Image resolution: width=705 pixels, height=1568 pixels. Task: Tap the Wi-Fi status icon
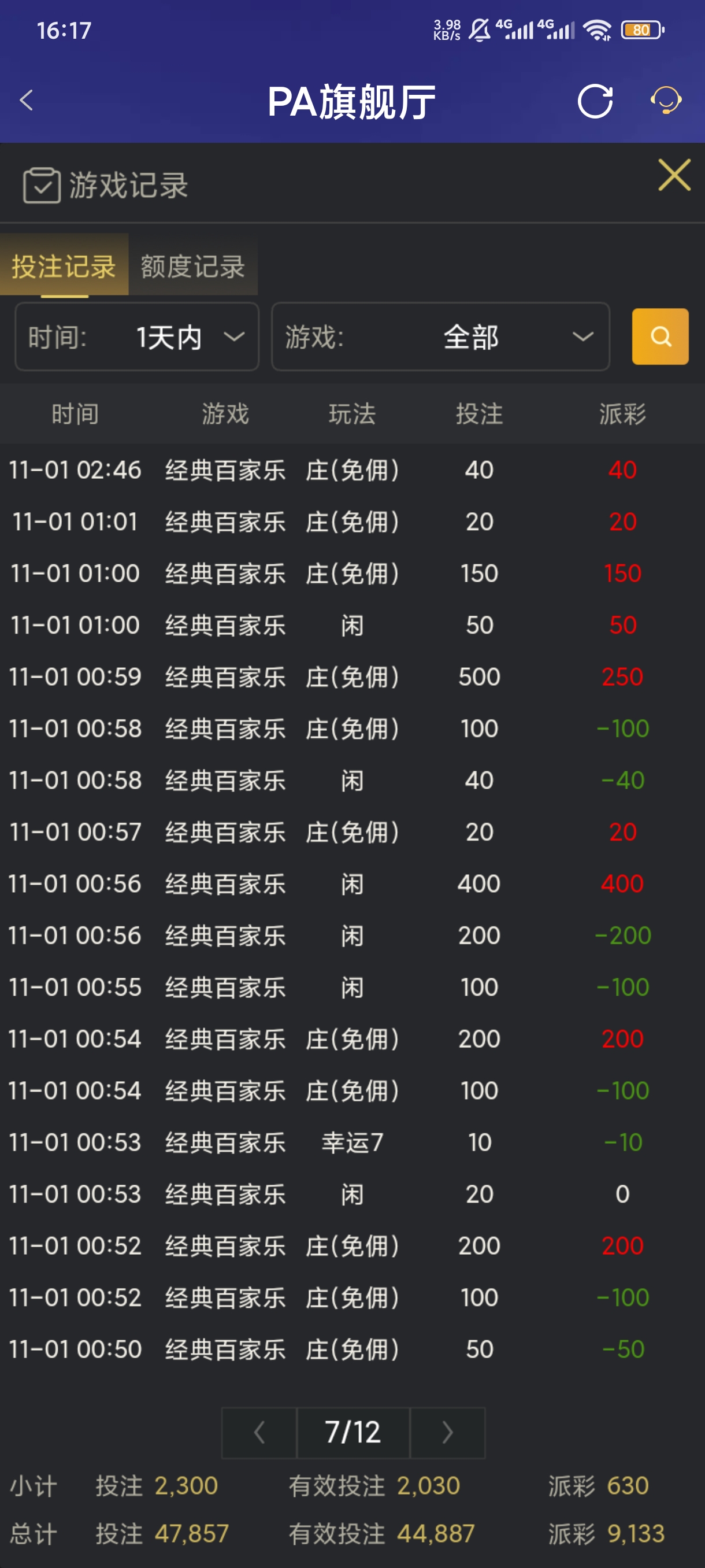click(597, 28)
